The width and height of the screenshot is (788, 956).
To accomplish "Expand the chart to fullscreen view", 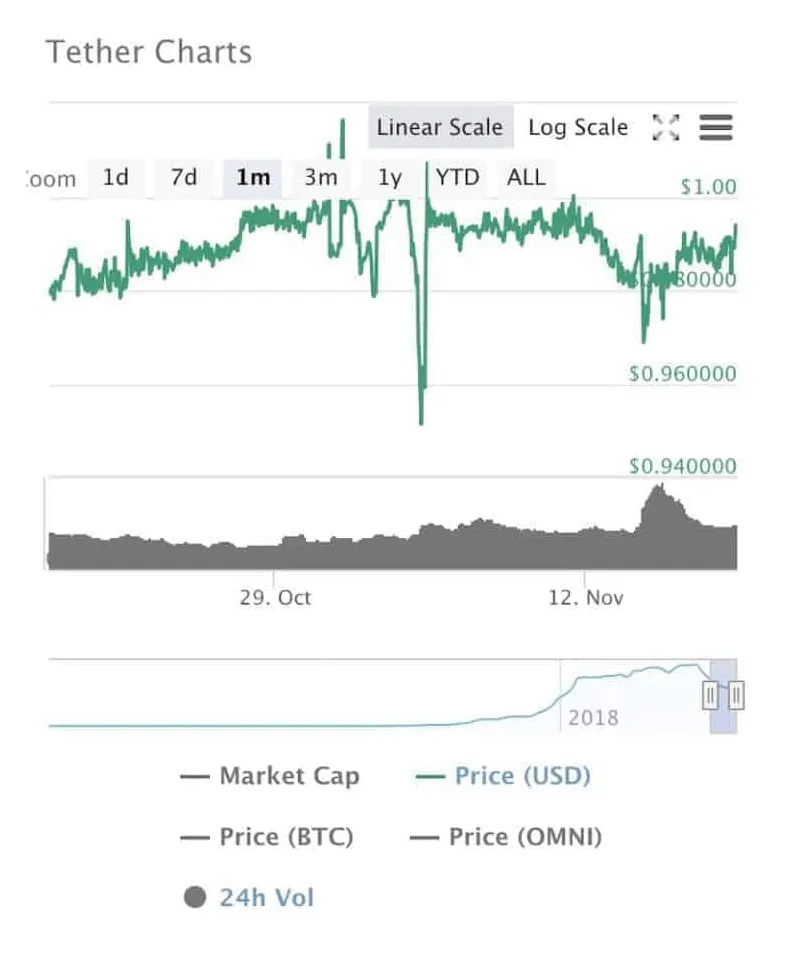I will coord(666,128).
